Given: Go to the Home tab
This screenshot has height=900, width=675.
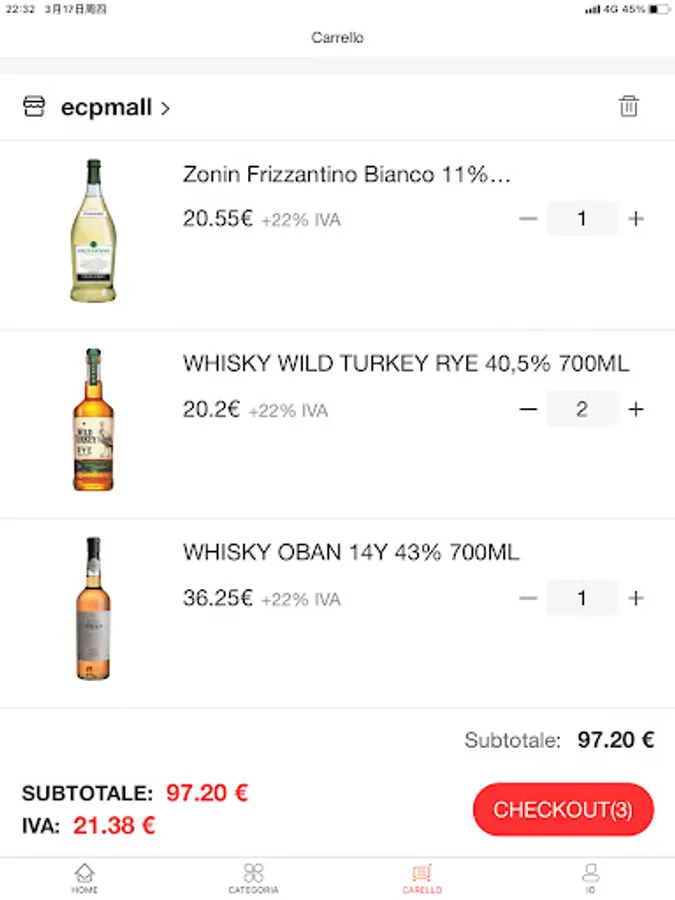Looking at the screenshot, I should tap(85, 878).
